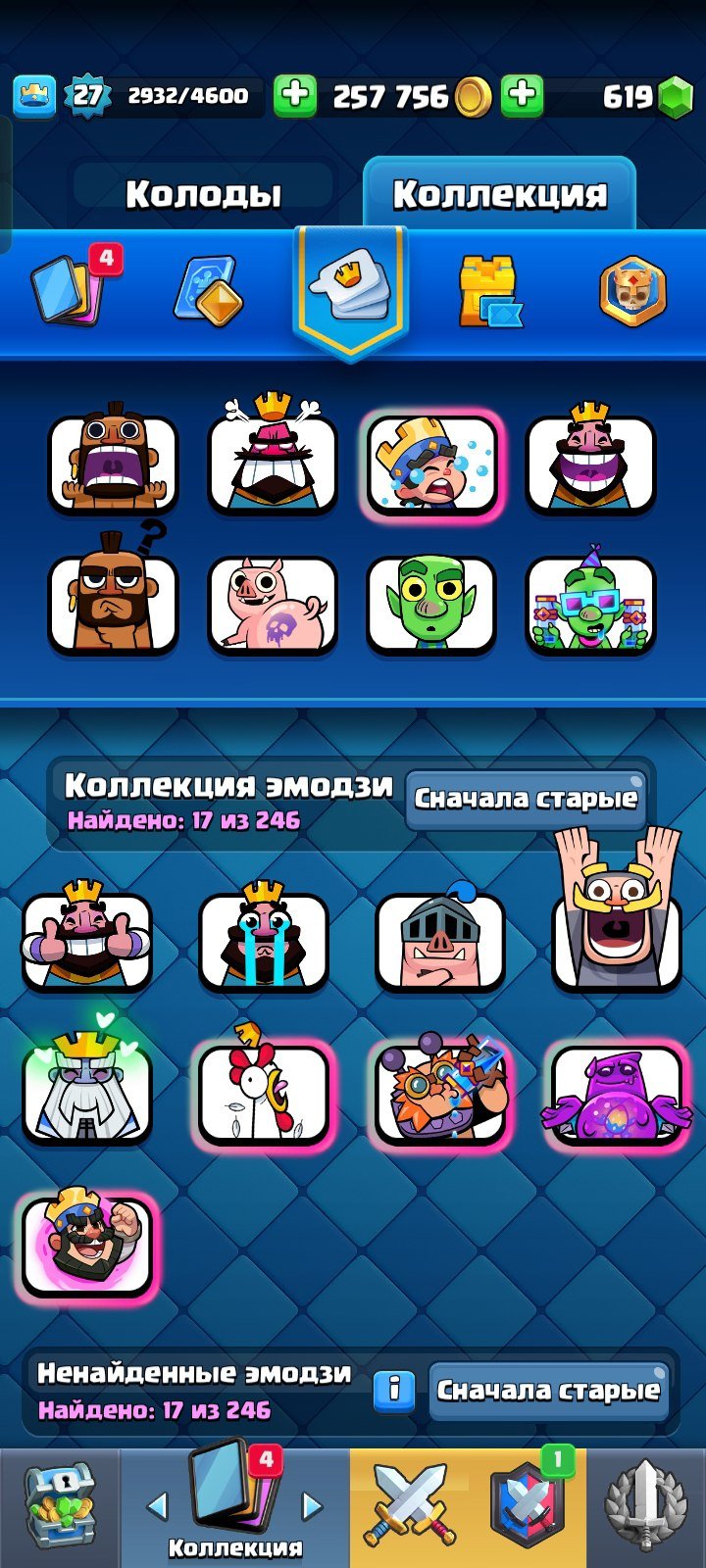This screenshot has height=1568, width=706.
Task: Switch to the Колоды tab
Action: [x=203, y=194]
